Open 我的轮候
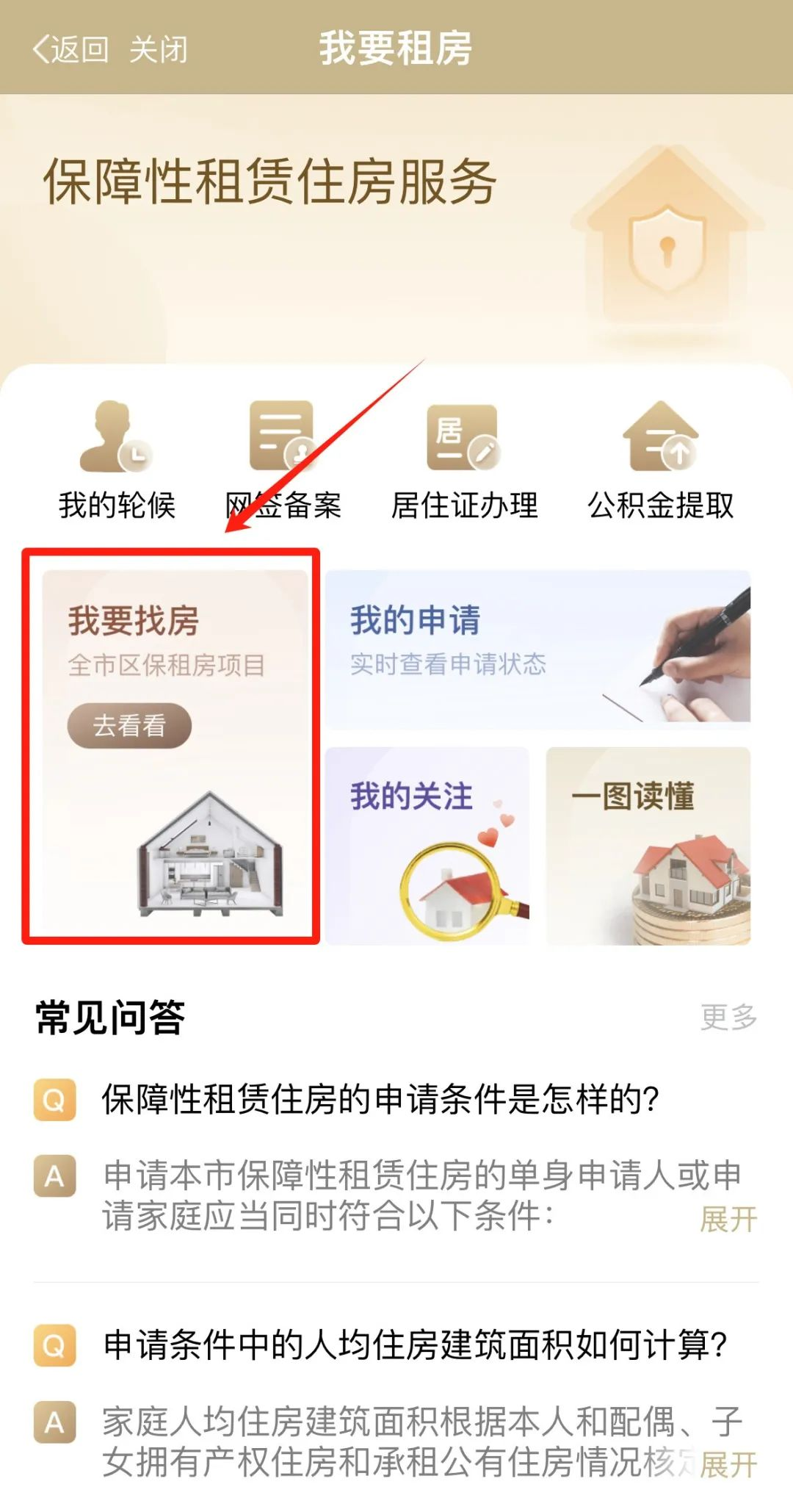The height and width of the screenshot is (1512, 793). pos(117,461)
